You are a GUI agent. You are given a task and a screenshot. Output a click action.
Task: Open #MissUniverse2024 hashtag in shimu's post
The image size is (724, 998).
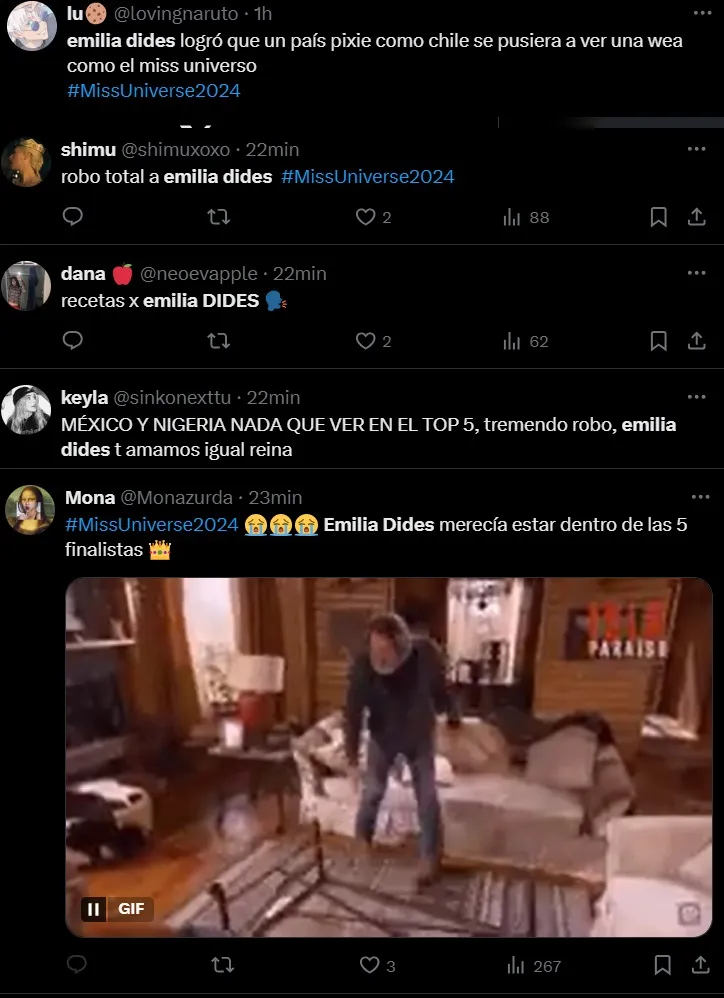(368, 177)
